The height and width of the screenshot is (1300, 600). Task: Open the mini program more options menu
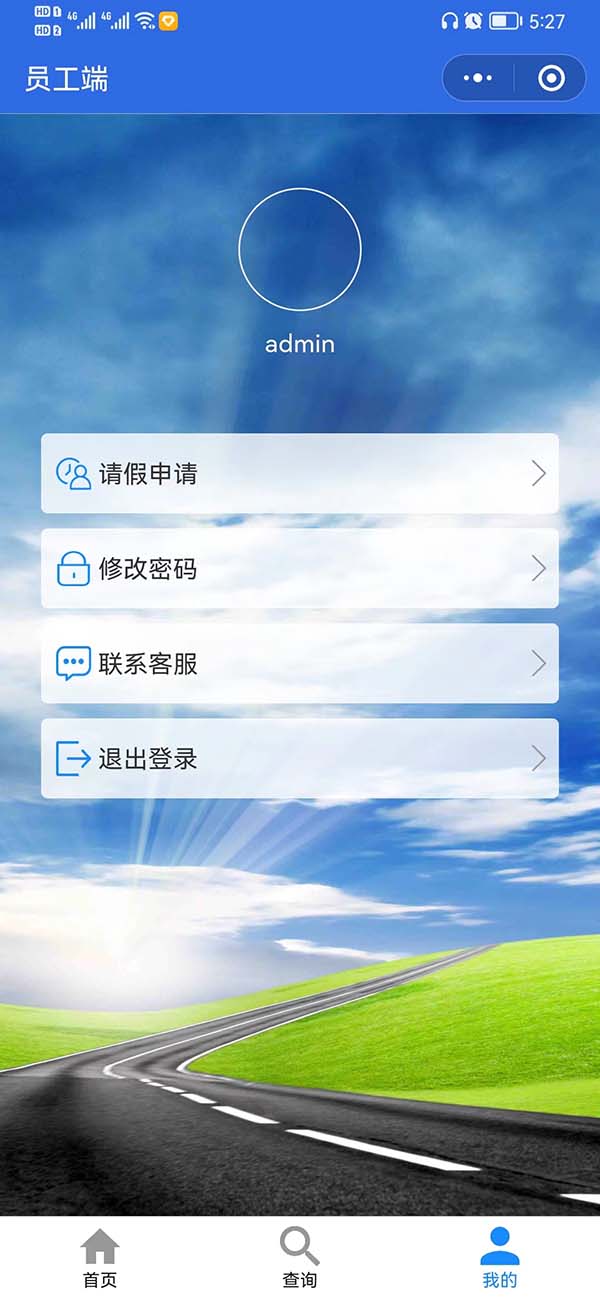pyautogui.click(x=479, y=78)
